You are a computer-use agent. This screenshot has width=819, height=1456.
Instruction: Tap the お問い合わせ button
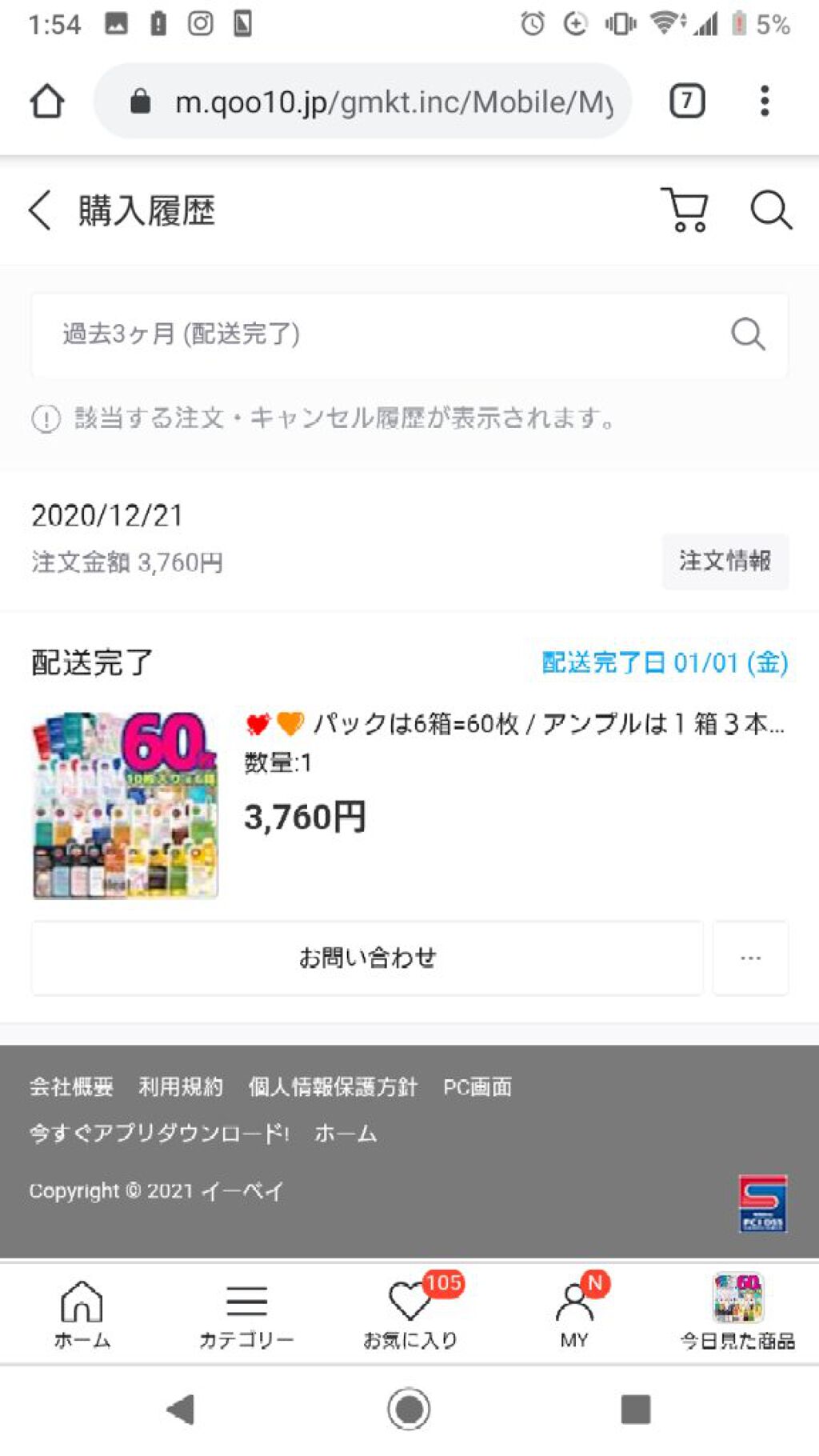367,958
